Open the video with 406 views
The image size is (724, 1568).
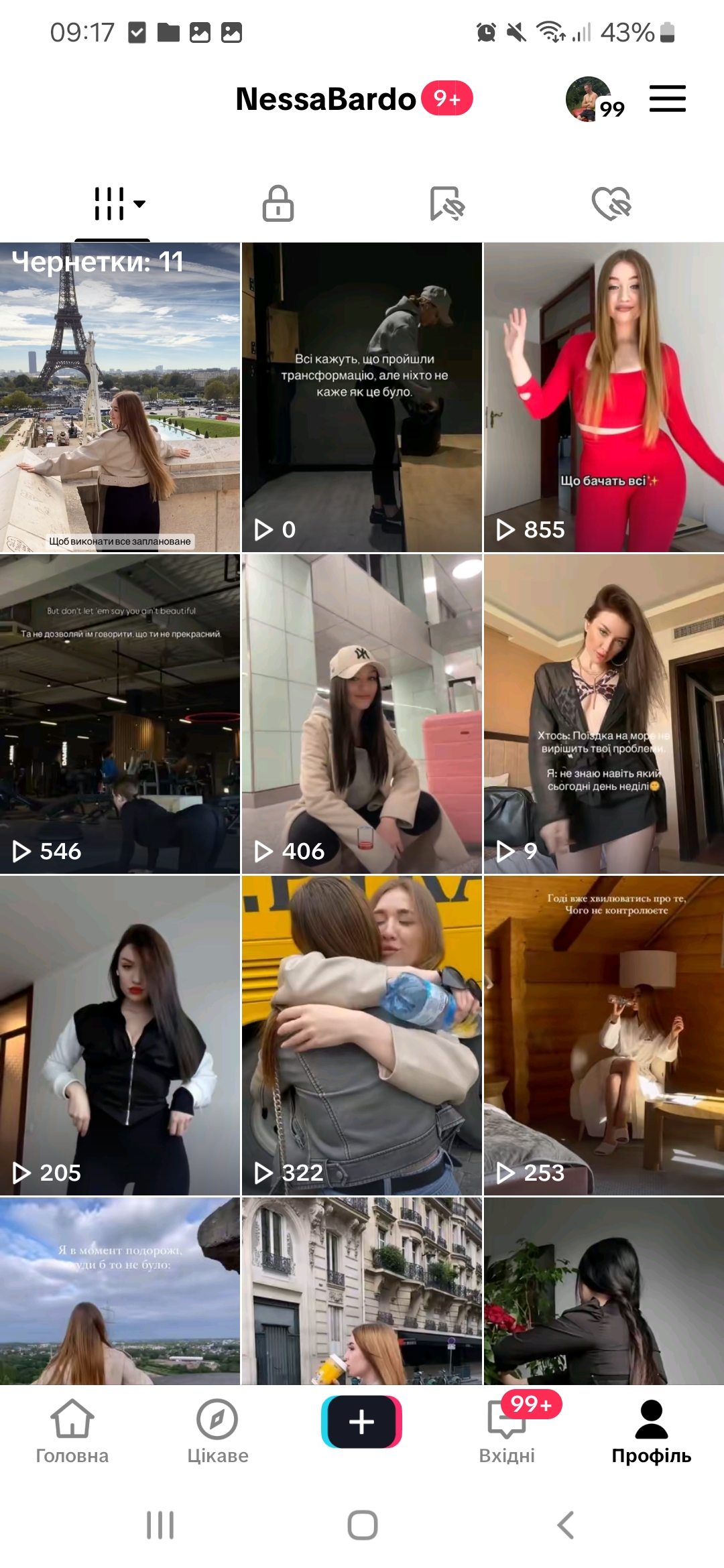[361, 714]
